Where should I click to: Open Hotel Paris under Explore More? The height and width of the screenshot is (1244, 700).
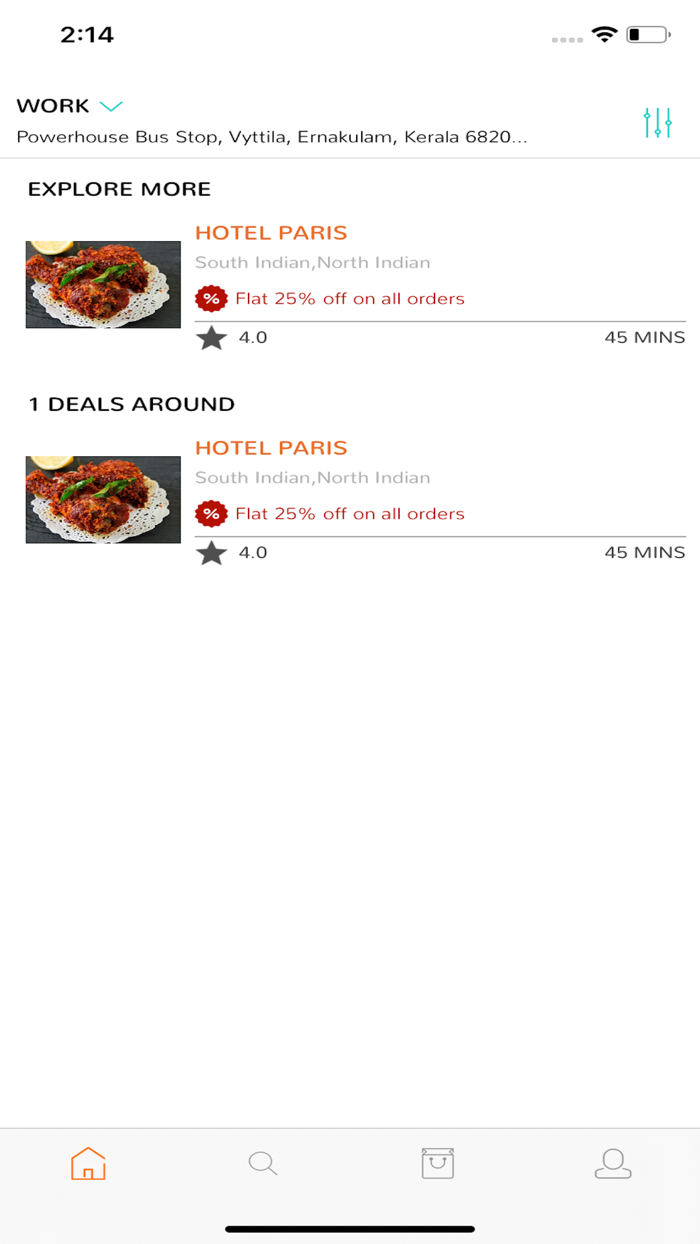point(271,233)
